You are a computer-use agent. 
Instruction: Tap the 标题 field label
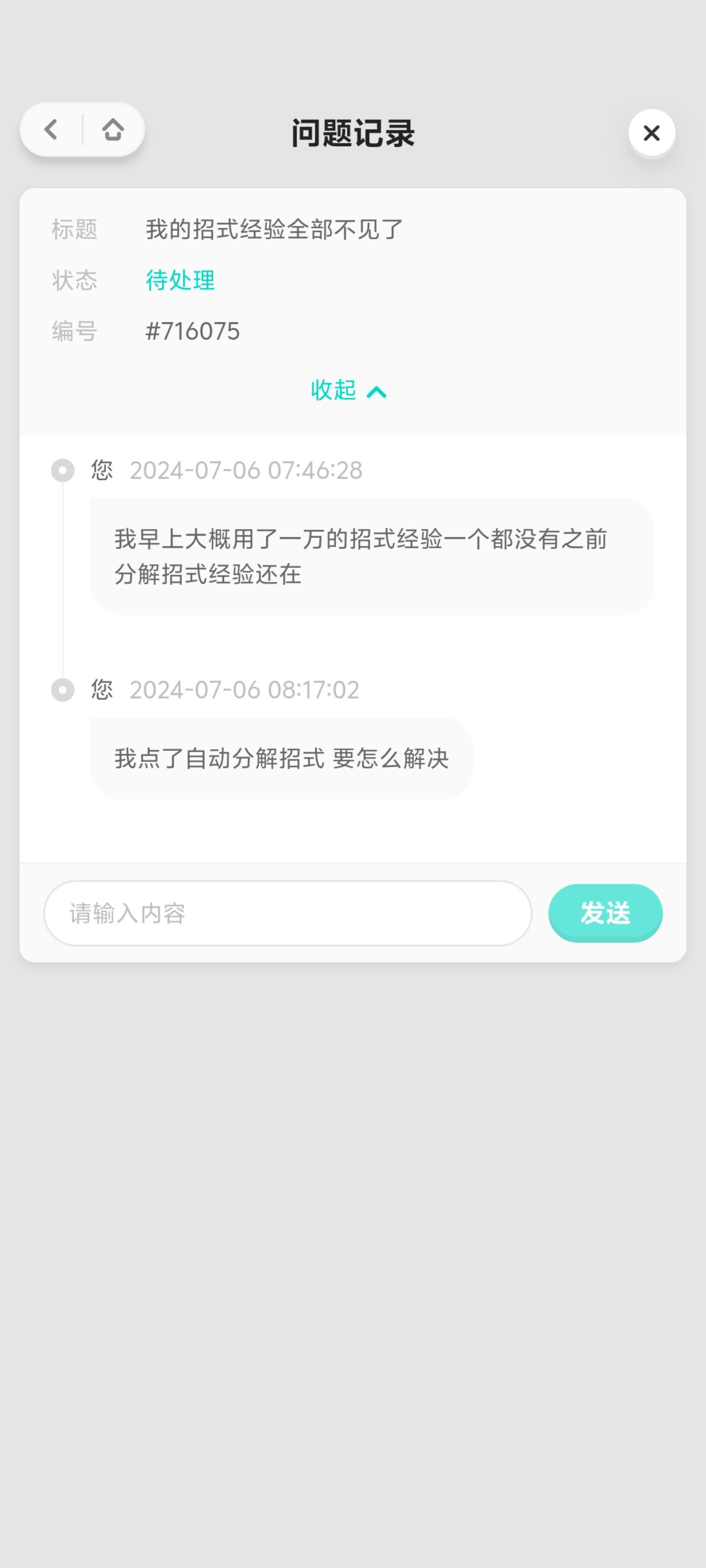pos(75,229)
